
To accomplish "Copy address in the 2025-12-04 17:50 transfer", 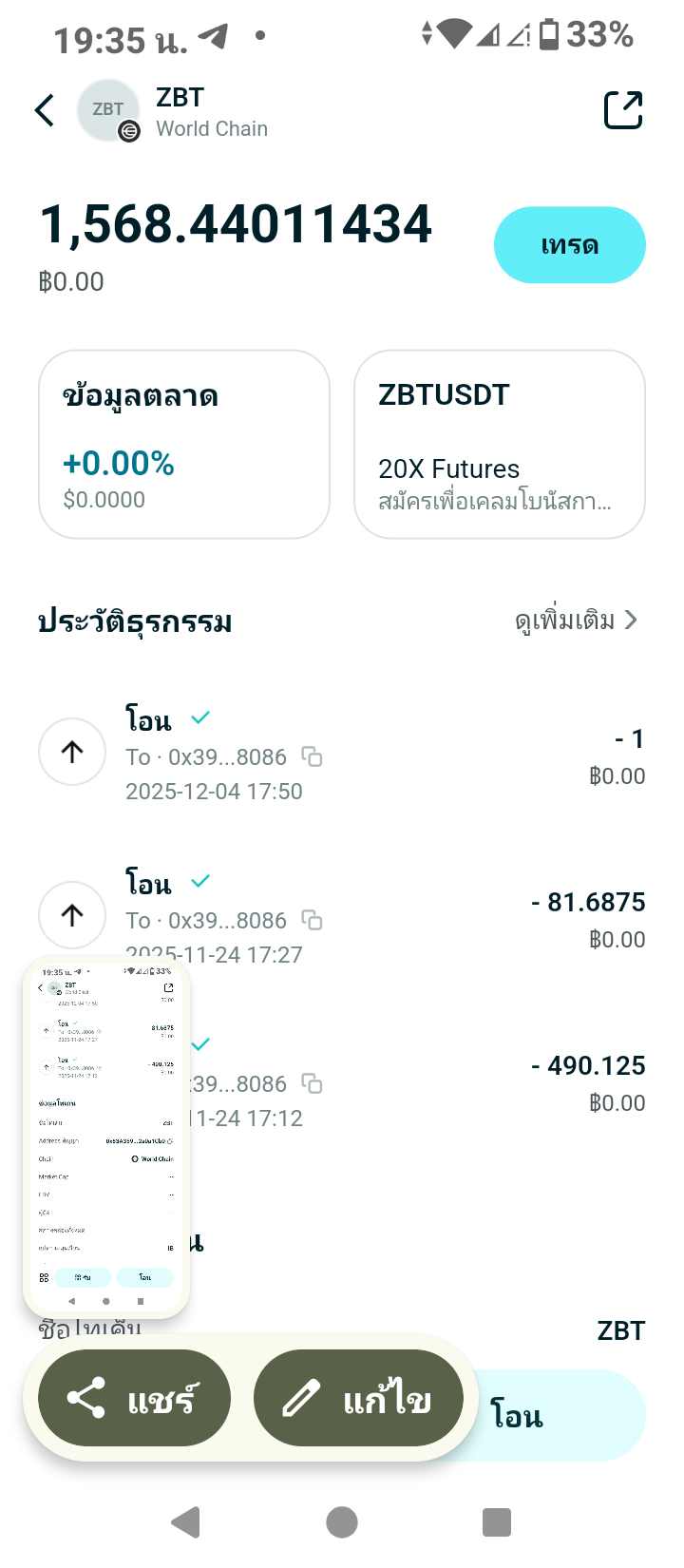I will tap(312, 756).
